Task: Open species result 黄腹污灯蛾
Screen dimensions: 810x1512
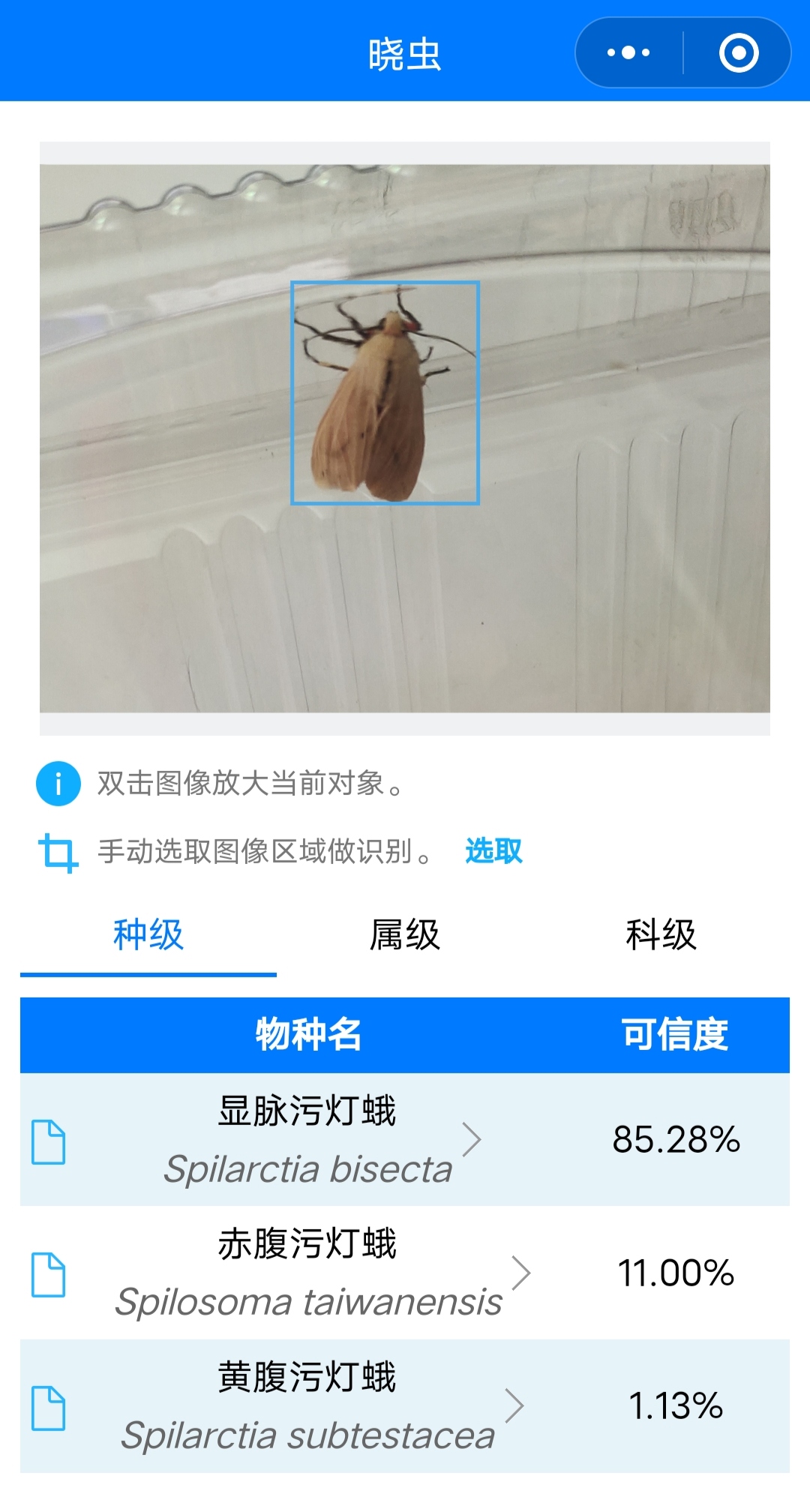Action: click(x=307, y=1406)
